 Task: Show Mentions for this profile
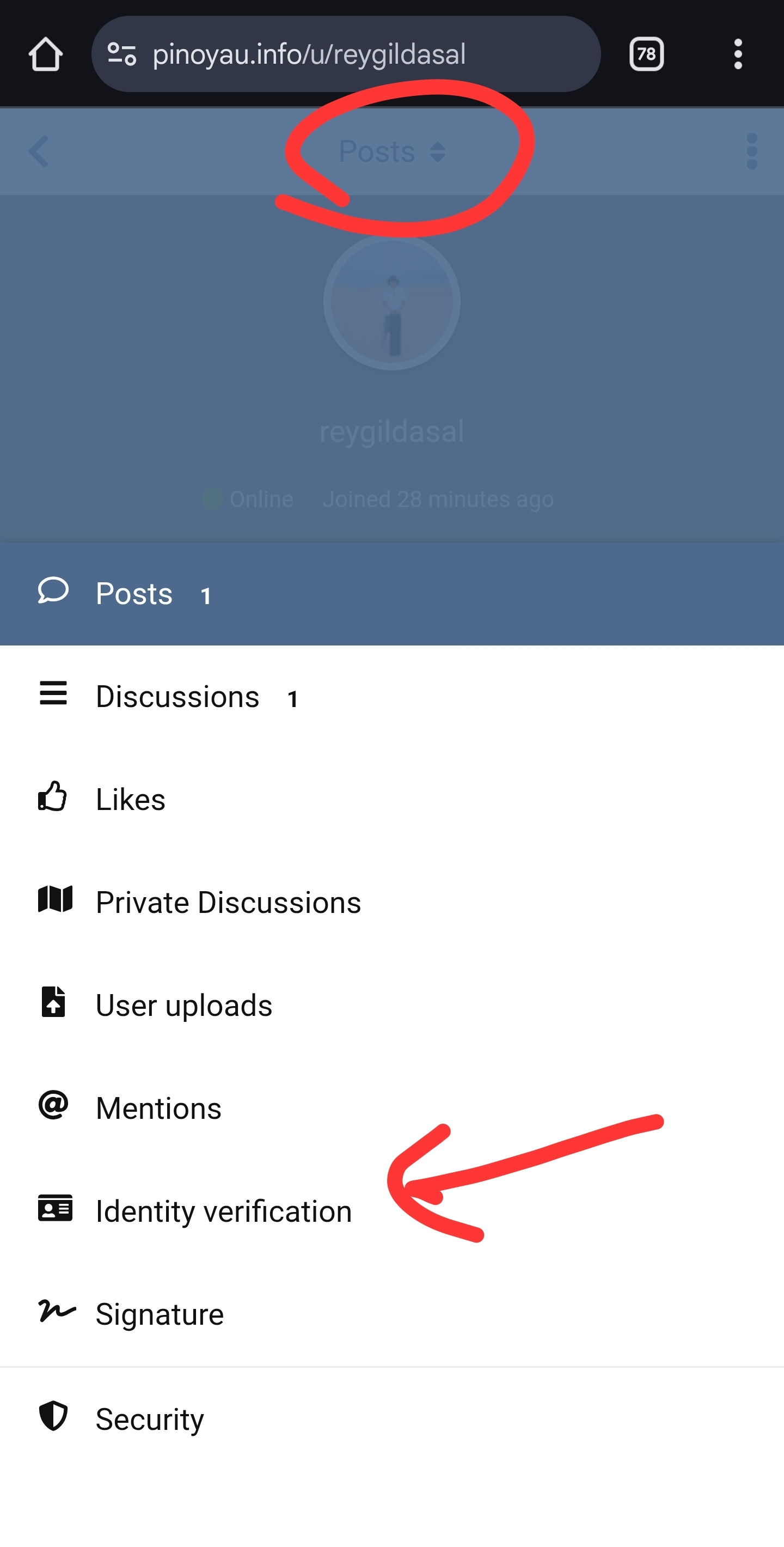(158, 1108)
